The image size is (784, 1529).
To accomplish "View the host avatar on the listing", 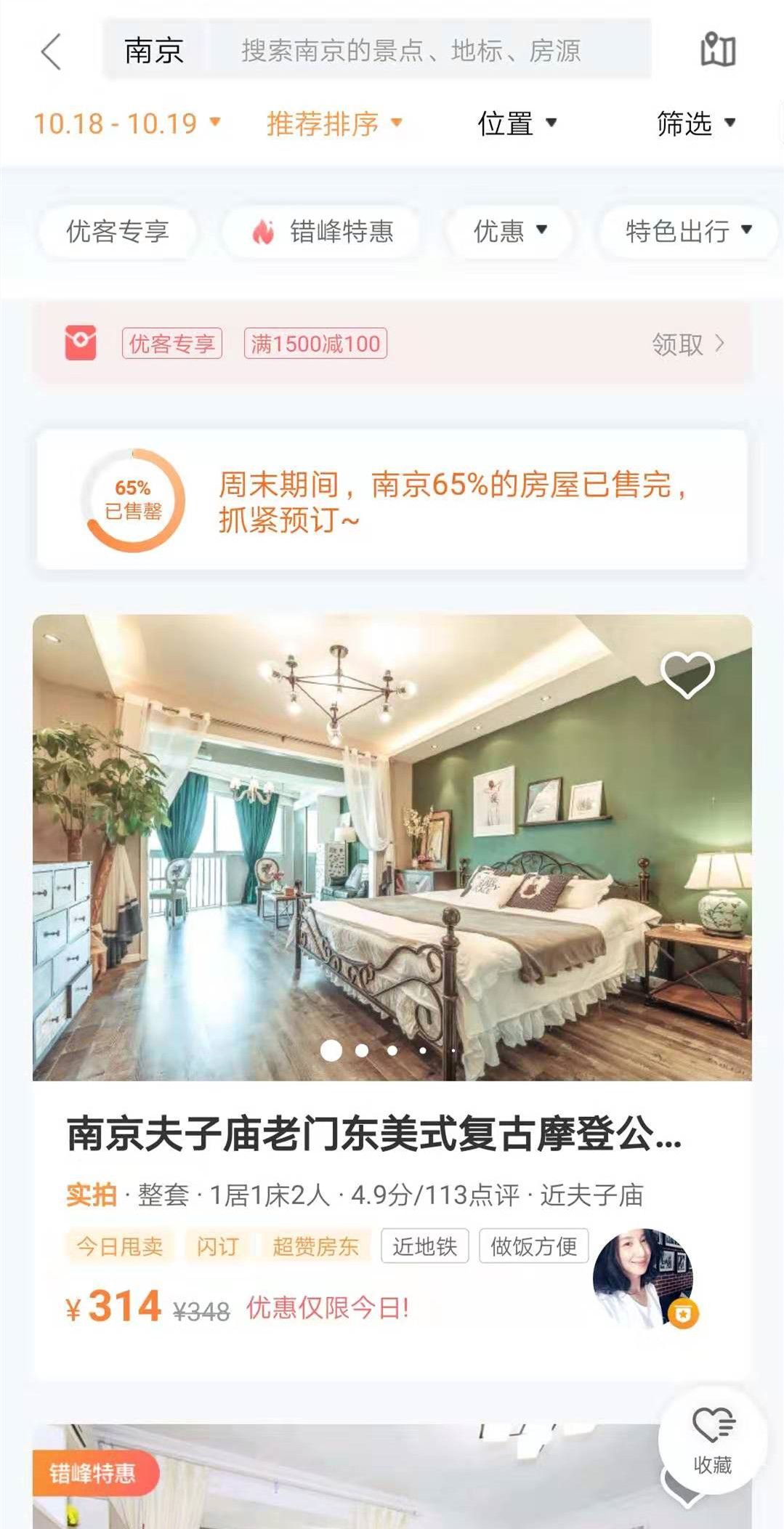I will pyautogui.click(x=644, y=1278).
